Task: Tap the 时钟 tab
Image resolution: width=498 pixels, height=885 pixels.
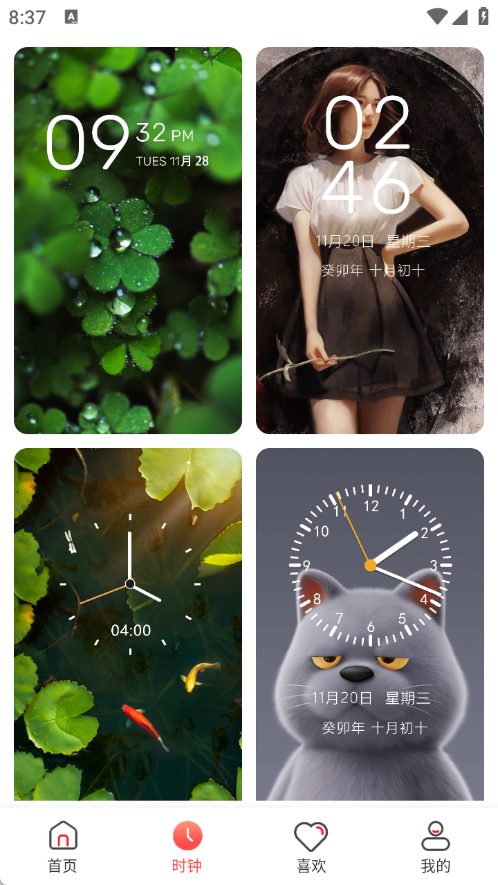Action: [187, 847]
